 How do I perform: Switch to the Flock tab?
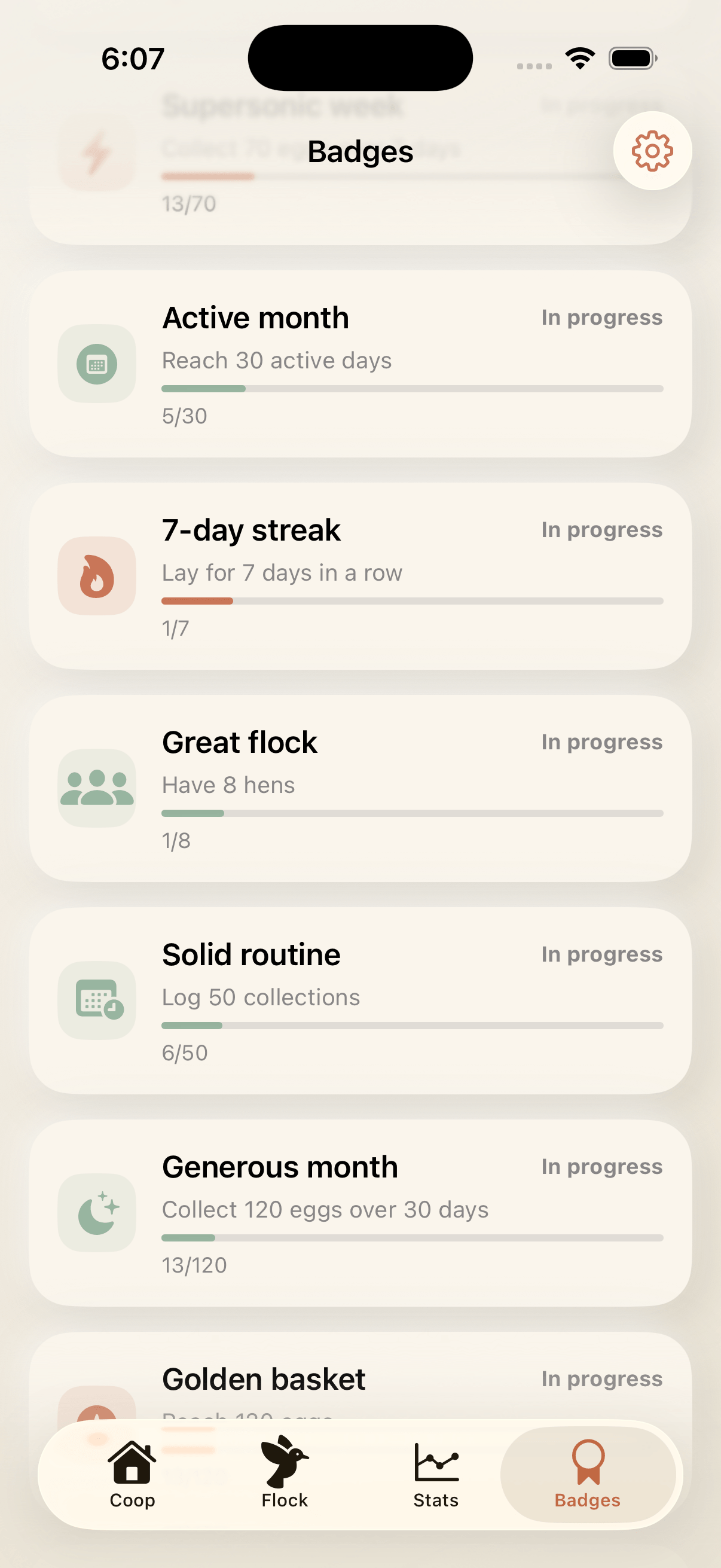(283, 1473)
